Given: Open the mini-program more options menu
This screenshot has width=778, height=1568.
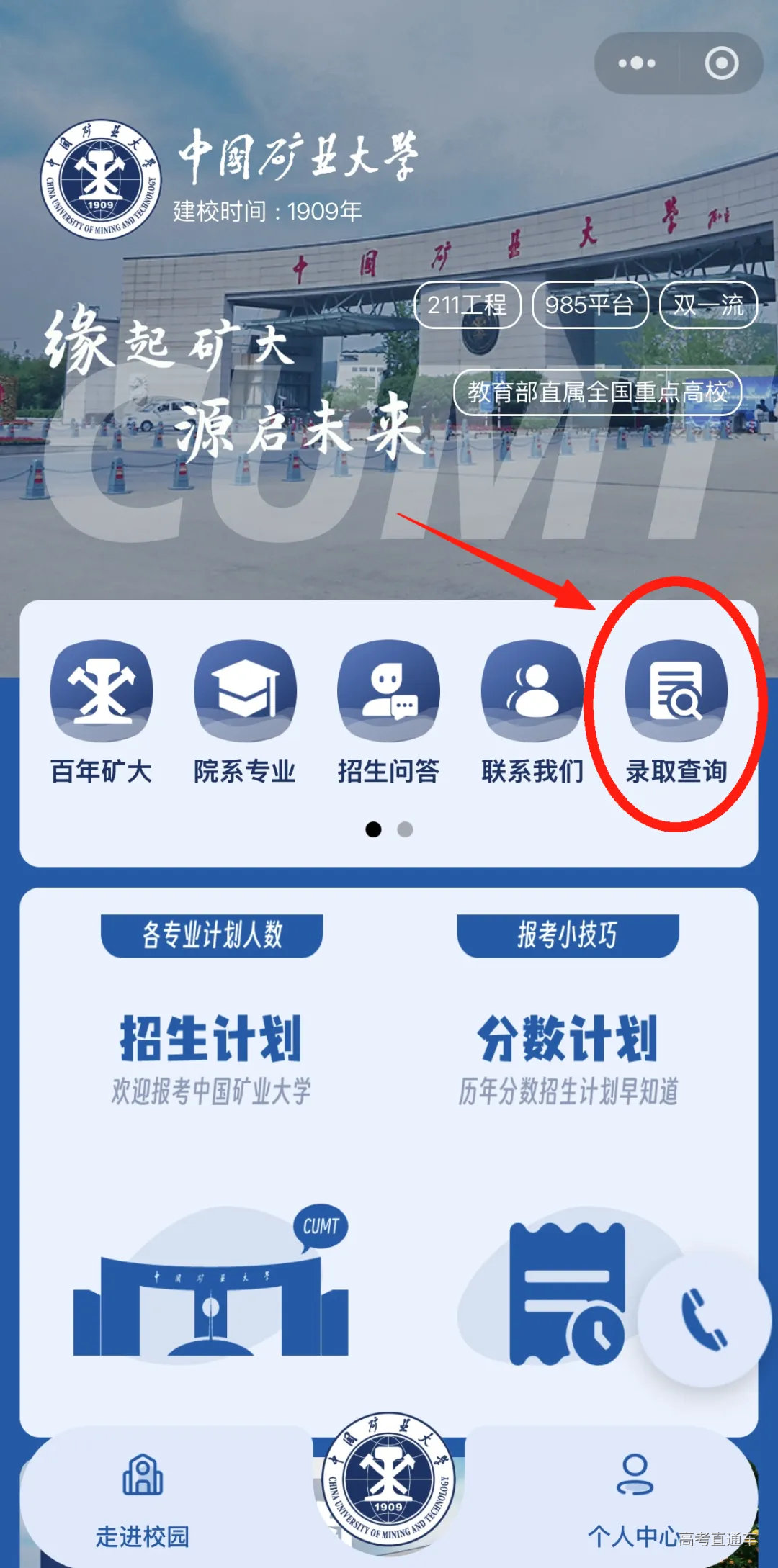Looking at the screenshot, I should pos(637,63).
